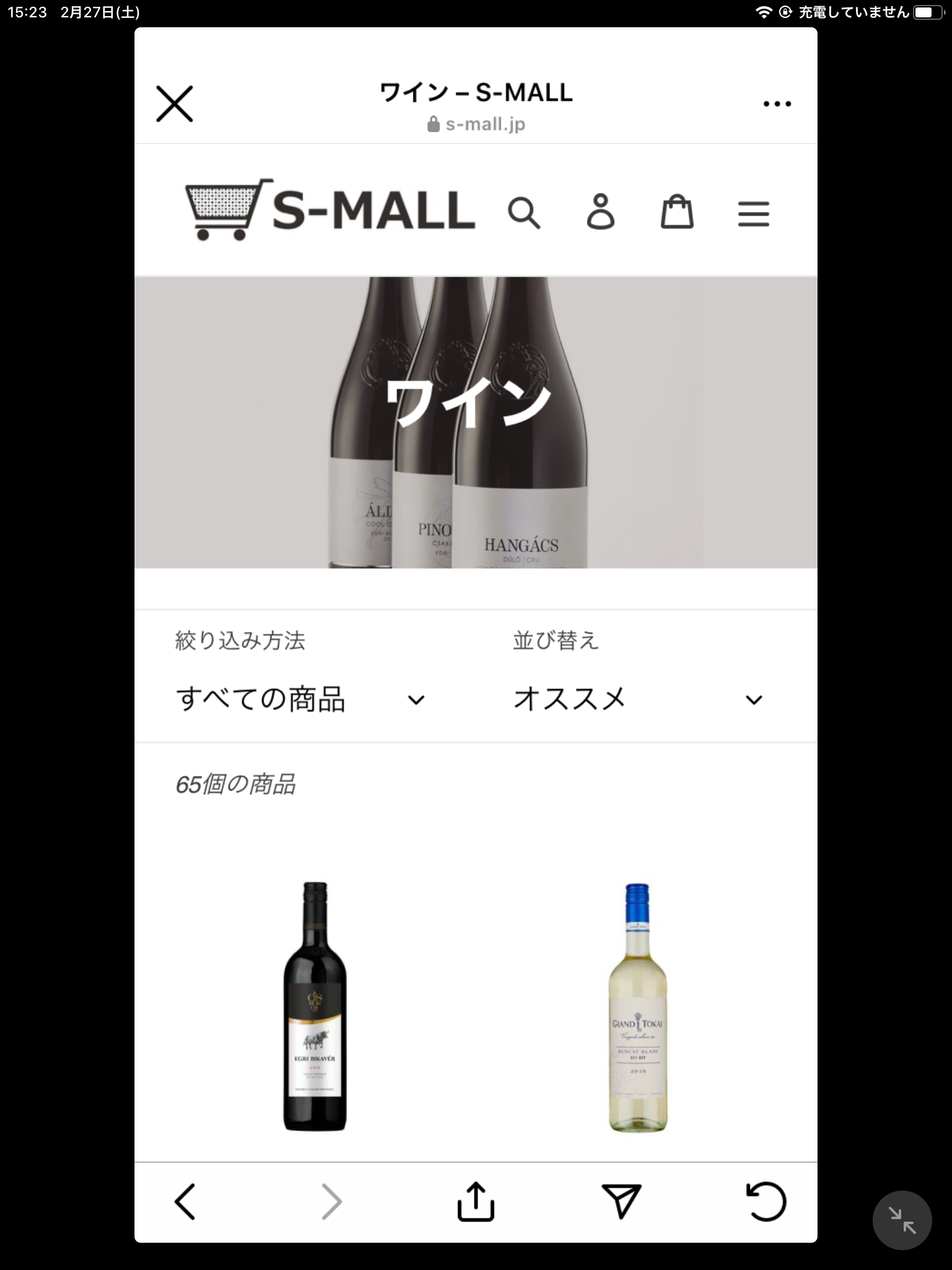This screenshot has width=952, height=1270.
Task: Open the hamburger menu
Action: 753,214
